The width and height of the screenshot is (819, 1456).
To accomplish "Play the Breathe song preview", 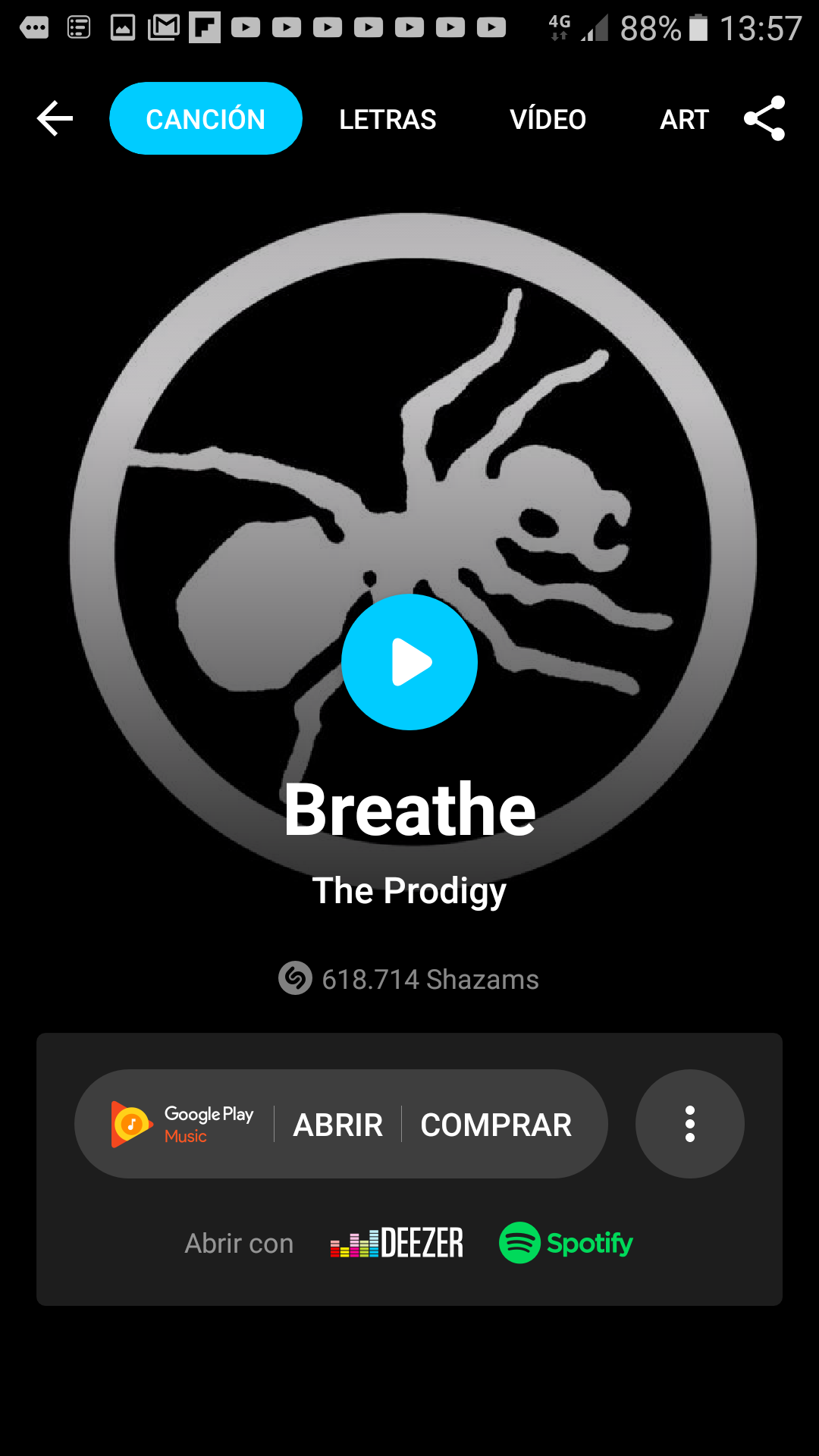I will click(409, 662).
